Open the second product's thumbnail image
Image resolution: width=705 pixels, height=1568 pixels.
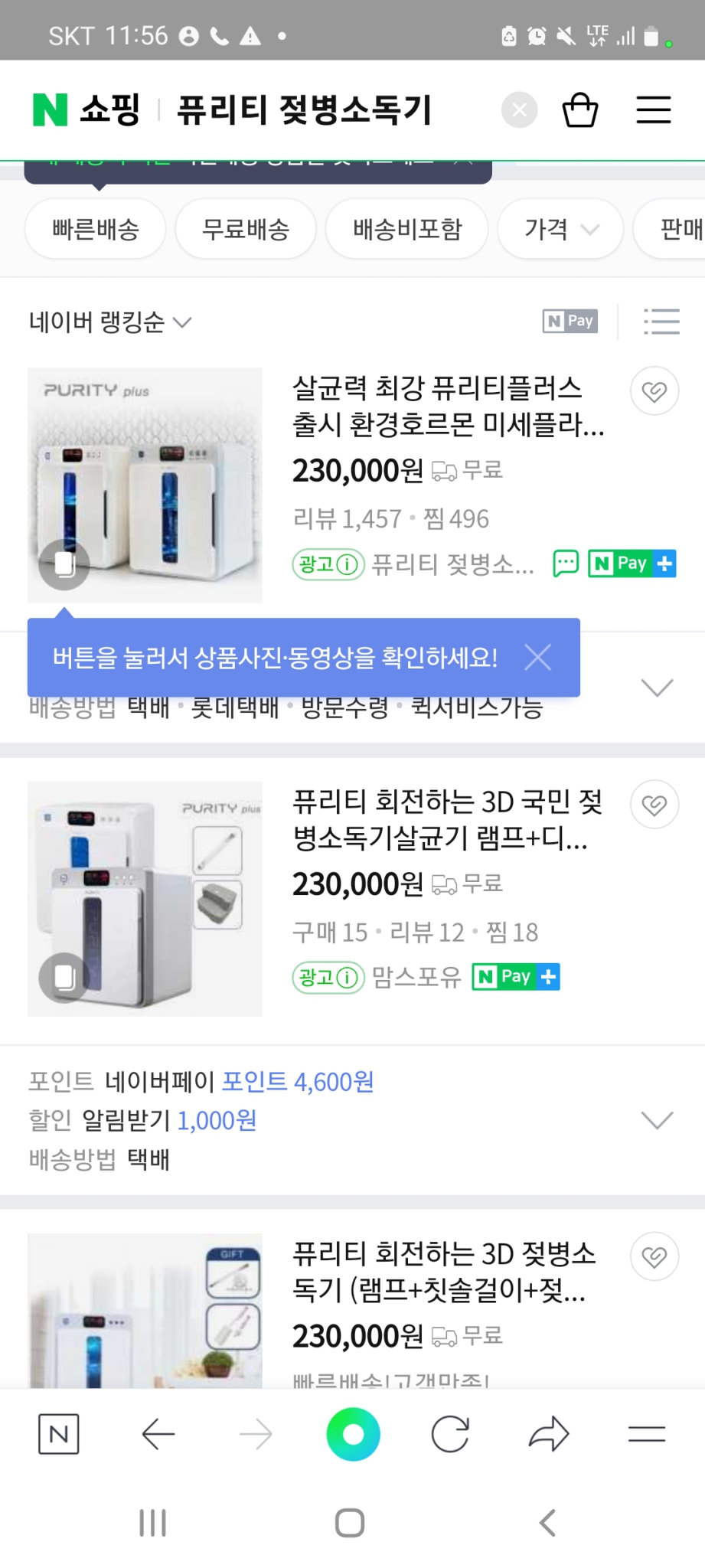pos(145,897)
